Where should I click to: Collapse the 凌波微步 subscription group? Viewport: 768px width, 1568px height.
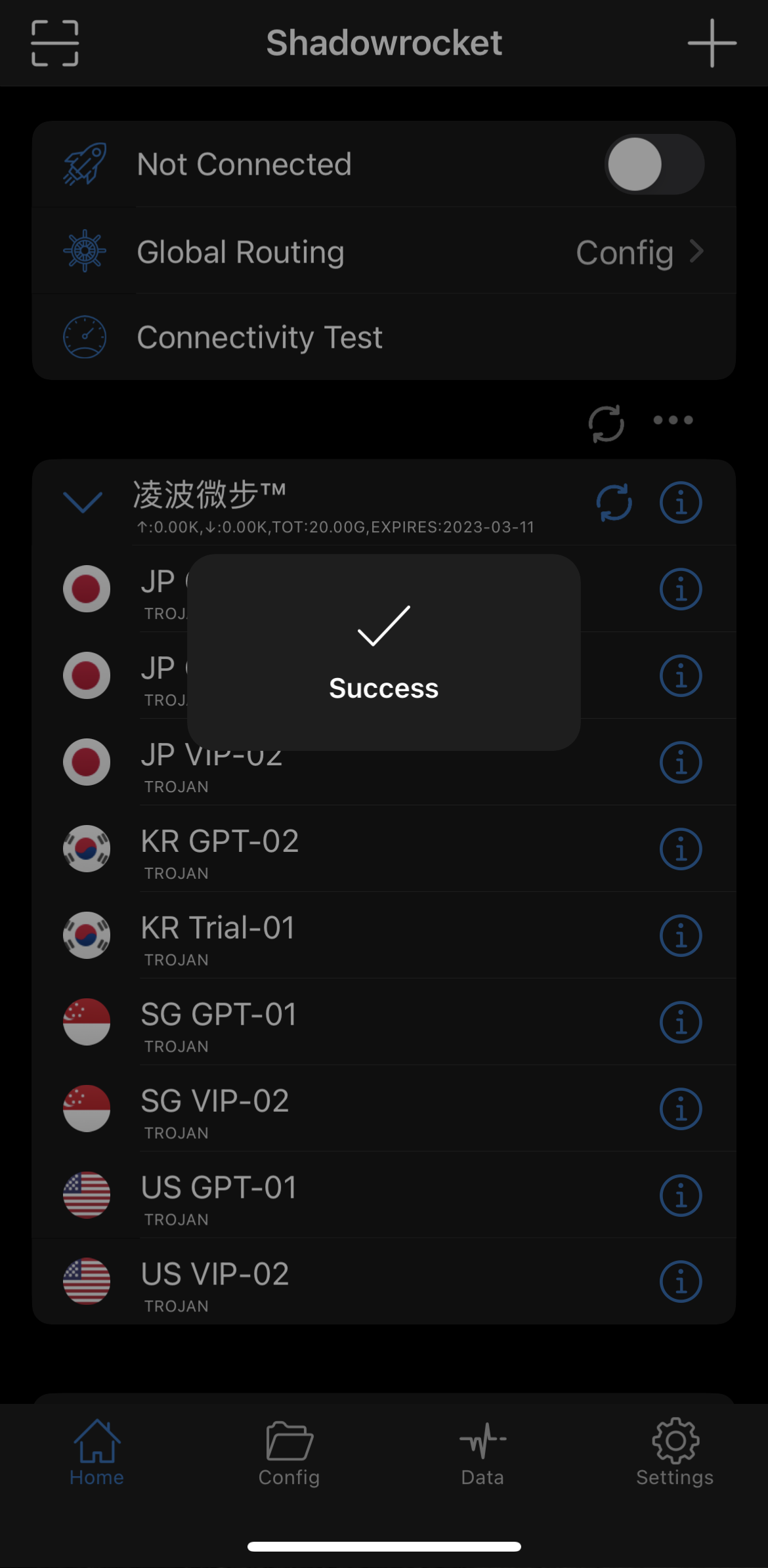(x=83, y=503)
